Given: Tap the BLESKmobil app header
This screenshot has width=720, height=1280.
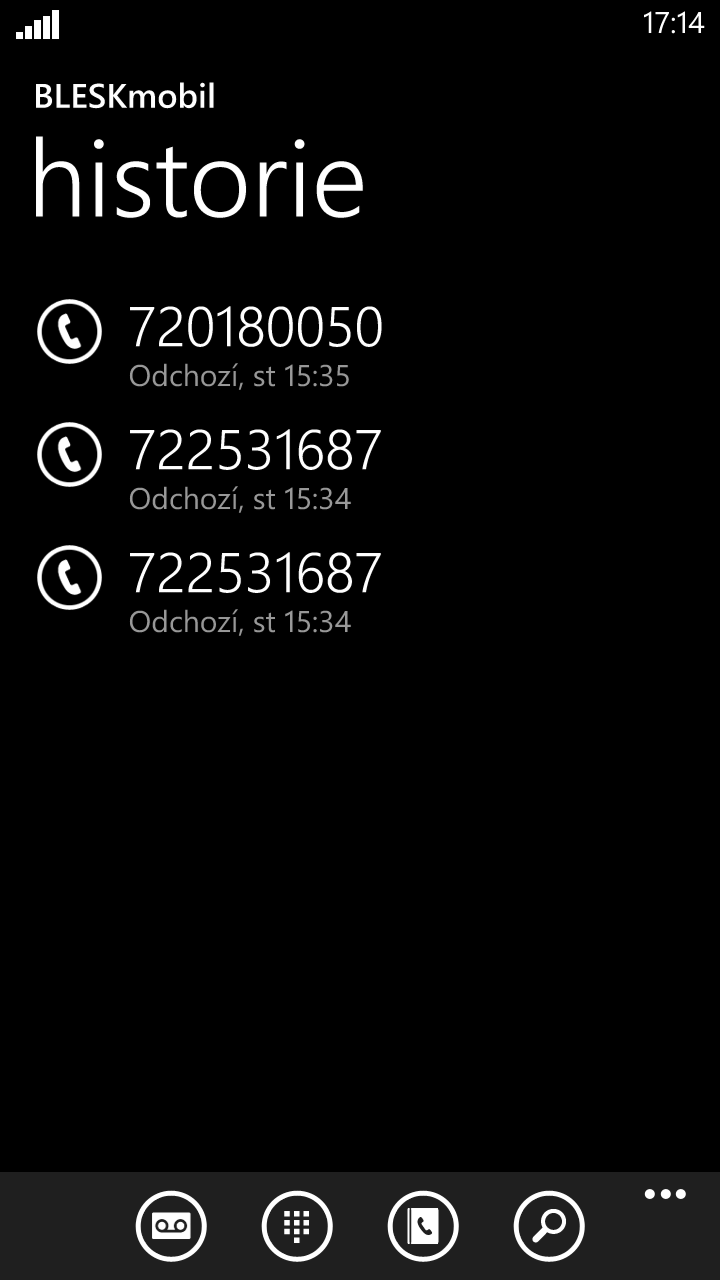Looking at the screenshot, I should point(123,95).
